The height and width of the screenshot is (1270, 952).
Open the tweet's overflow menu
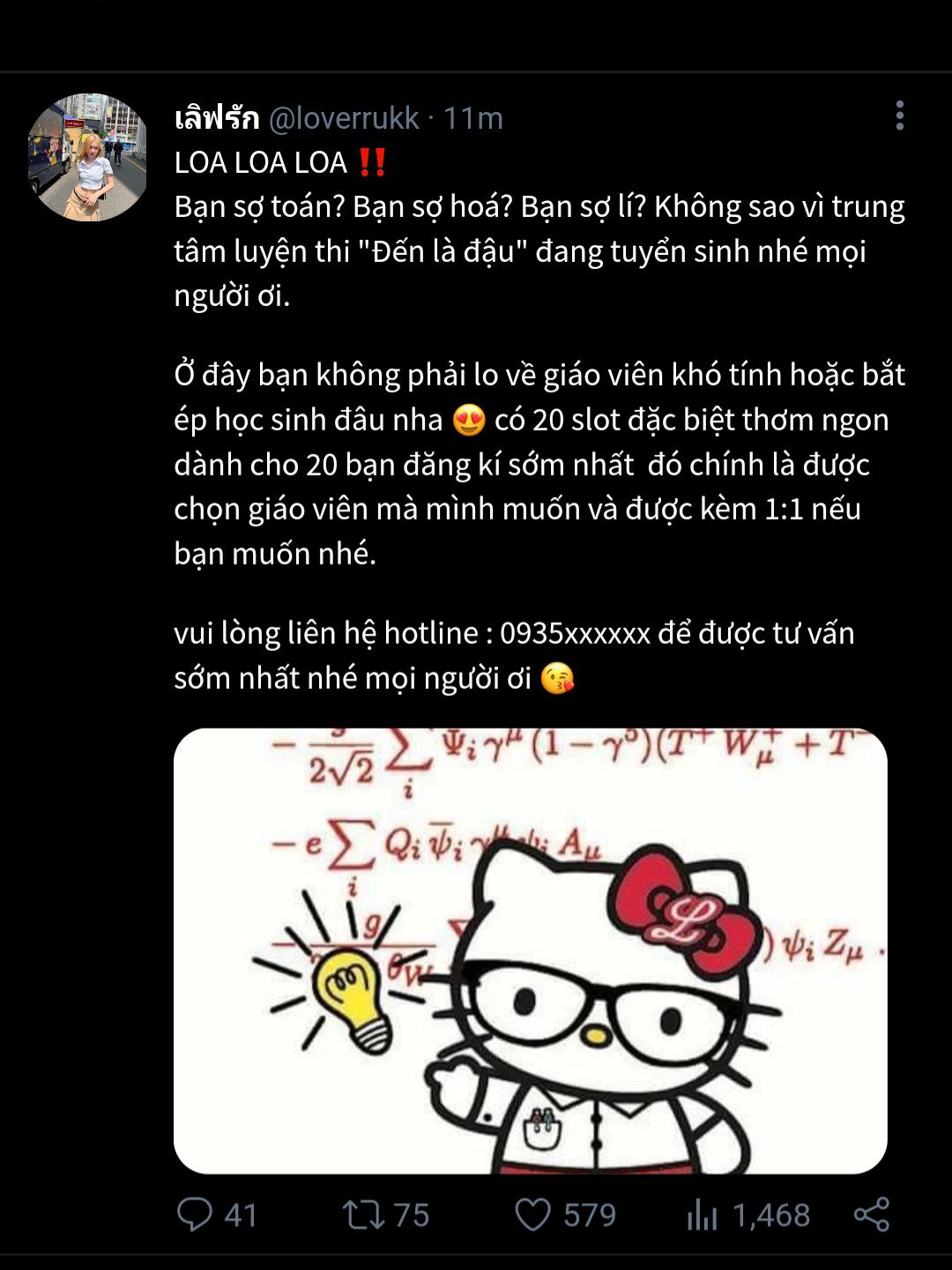click(899, 116)
